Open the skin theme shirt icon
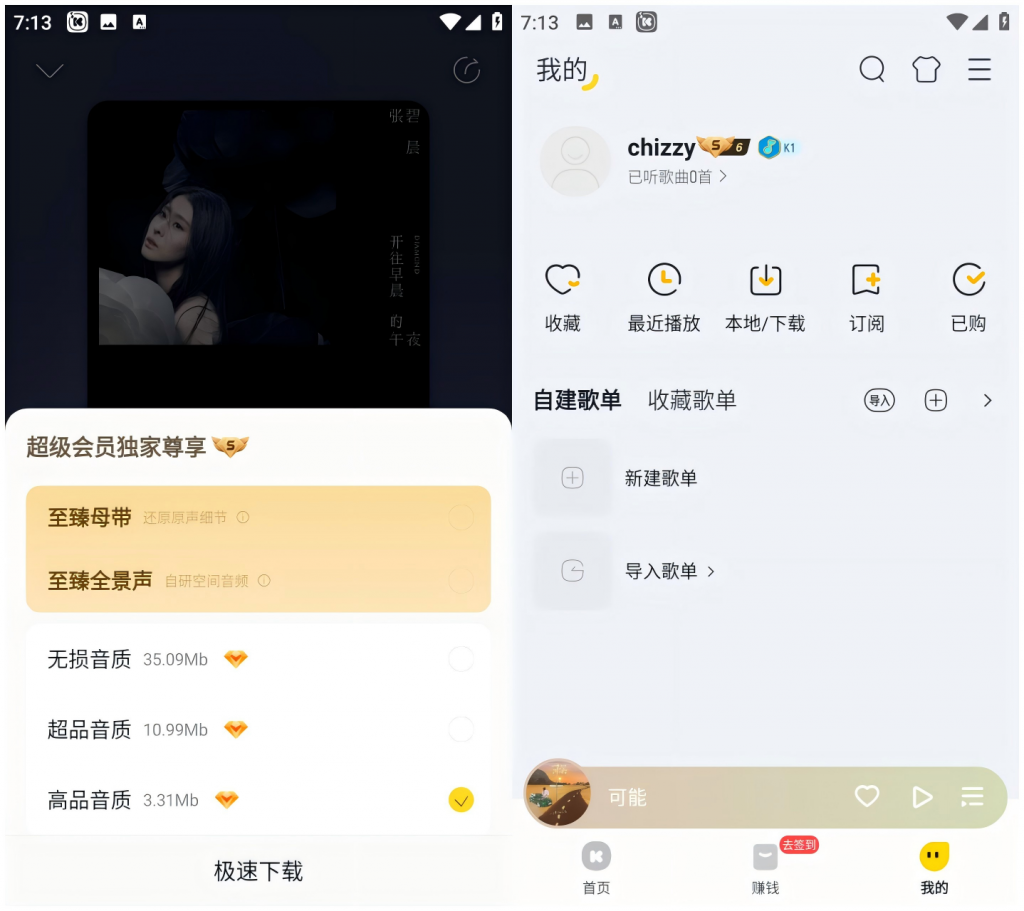This screenshot has width=1024, height=911. [x=926, y=69]
